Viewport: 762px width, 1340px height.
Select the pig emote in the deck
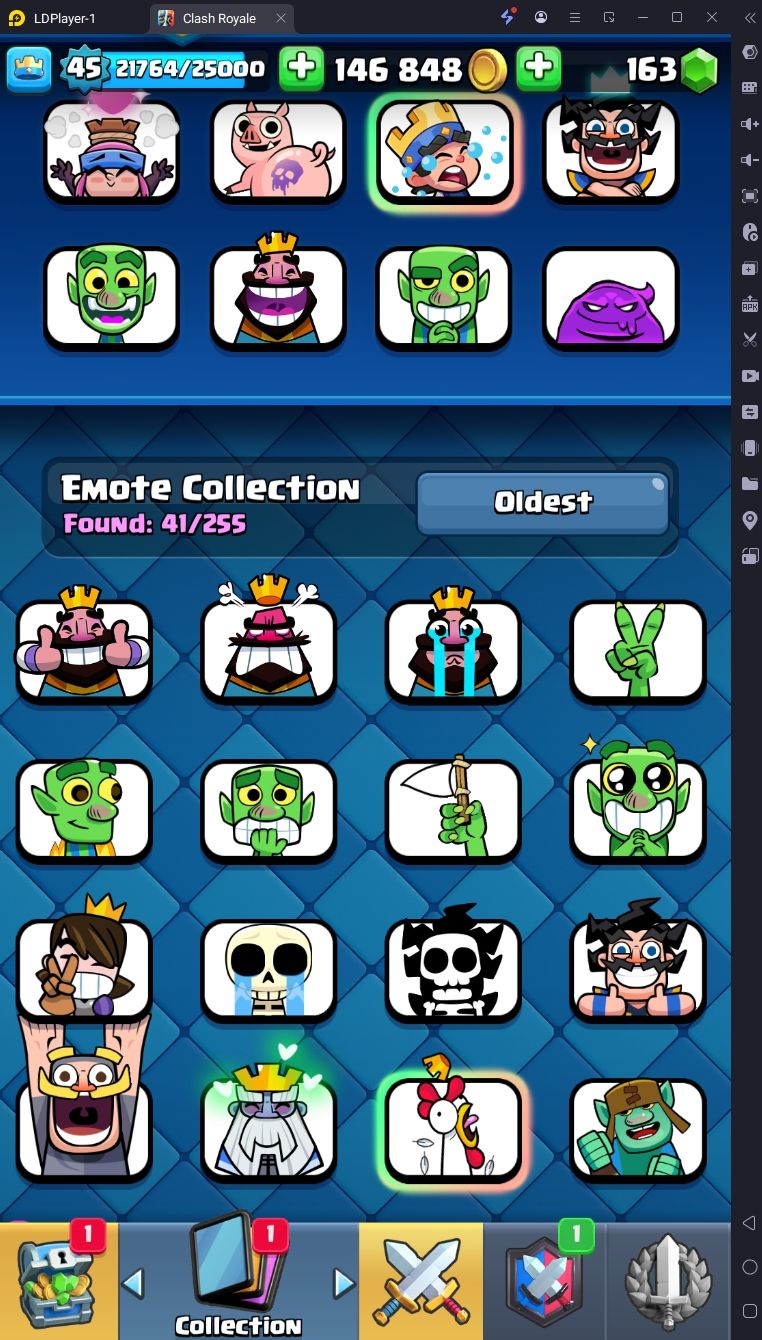tap(278, 150)
